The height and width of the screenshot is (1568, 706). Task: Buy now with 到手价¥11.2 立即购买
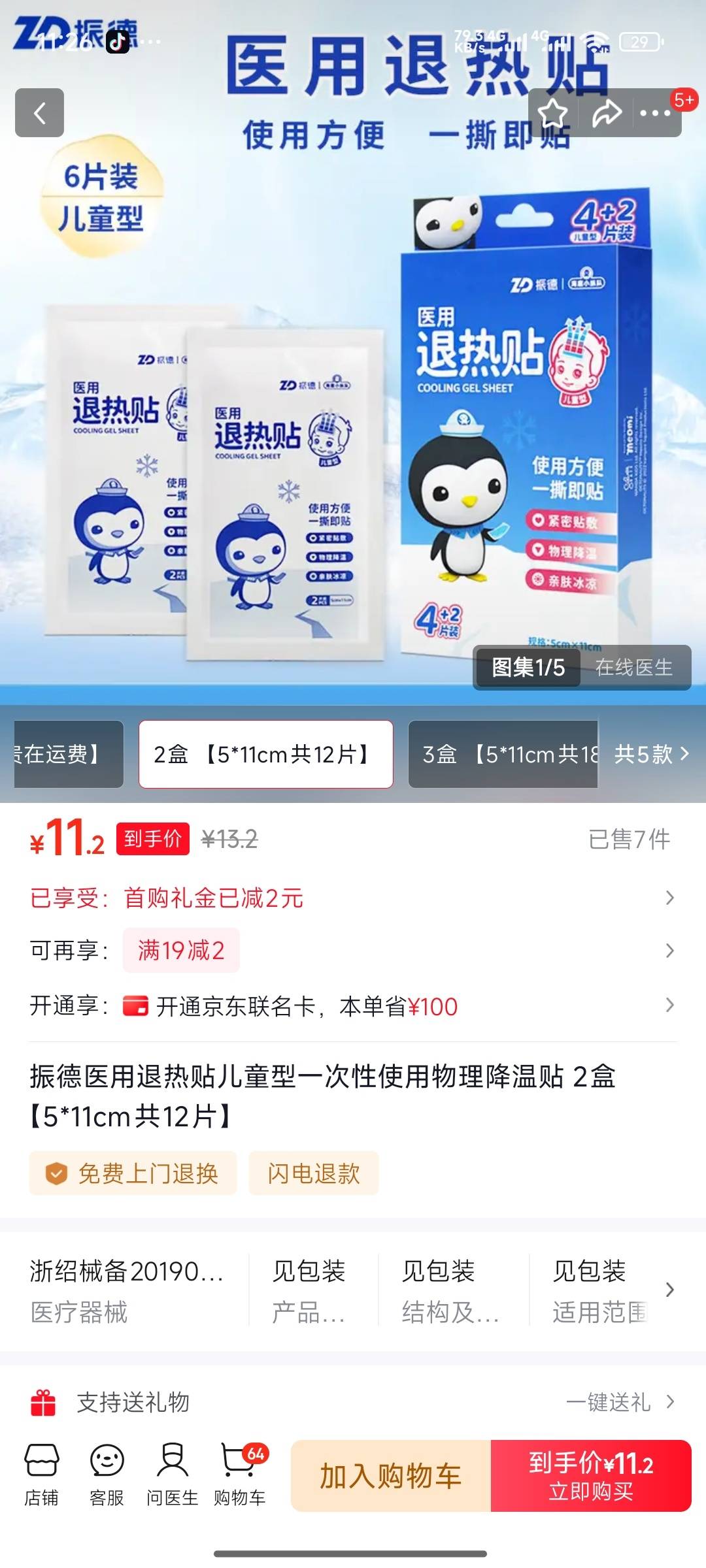pyautogui.click(x=591, y=1476)
